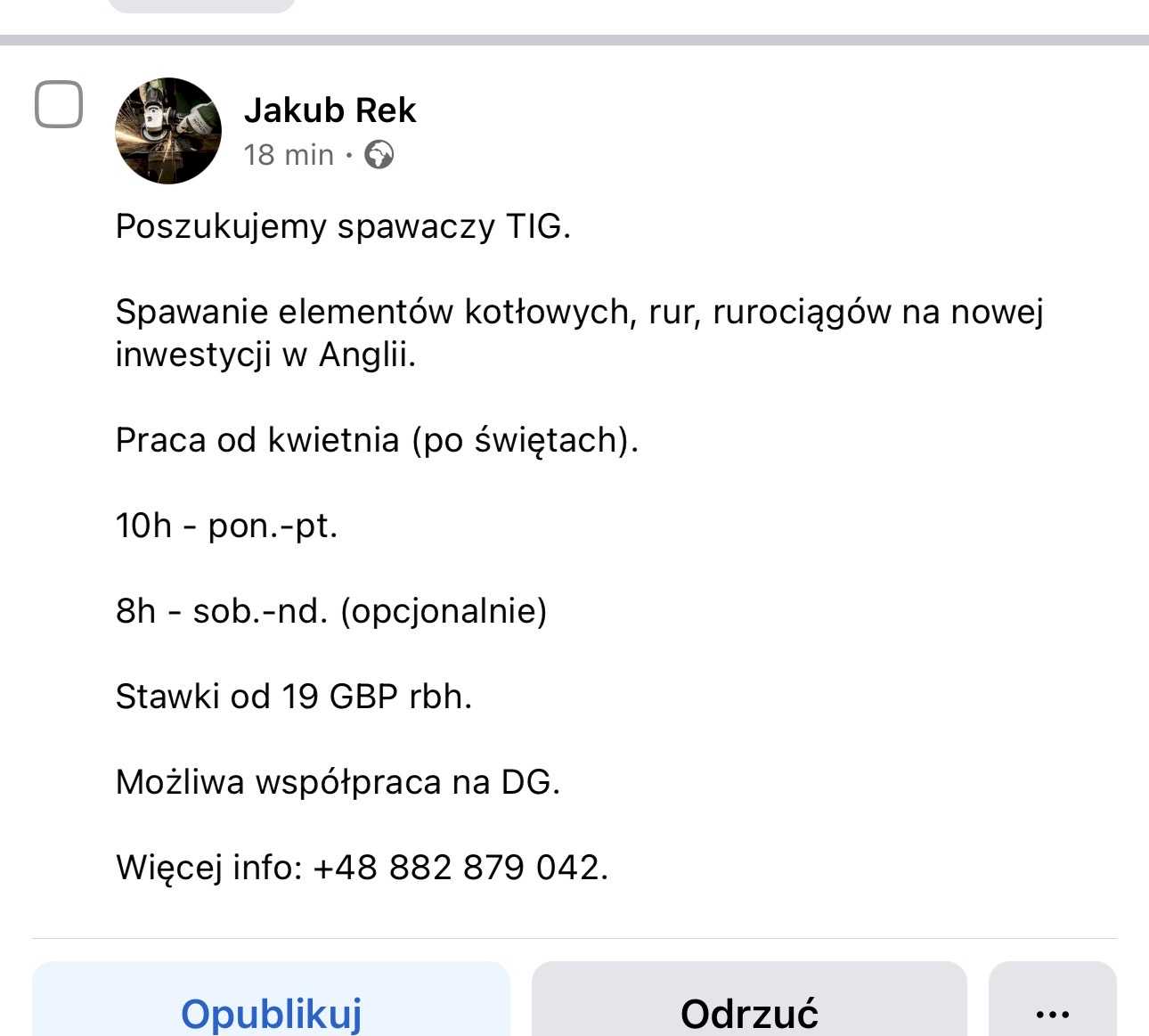Open Jakub Rek's profile picture
The height and width of the screenshot is (1036, 1149).
[168, 131]
